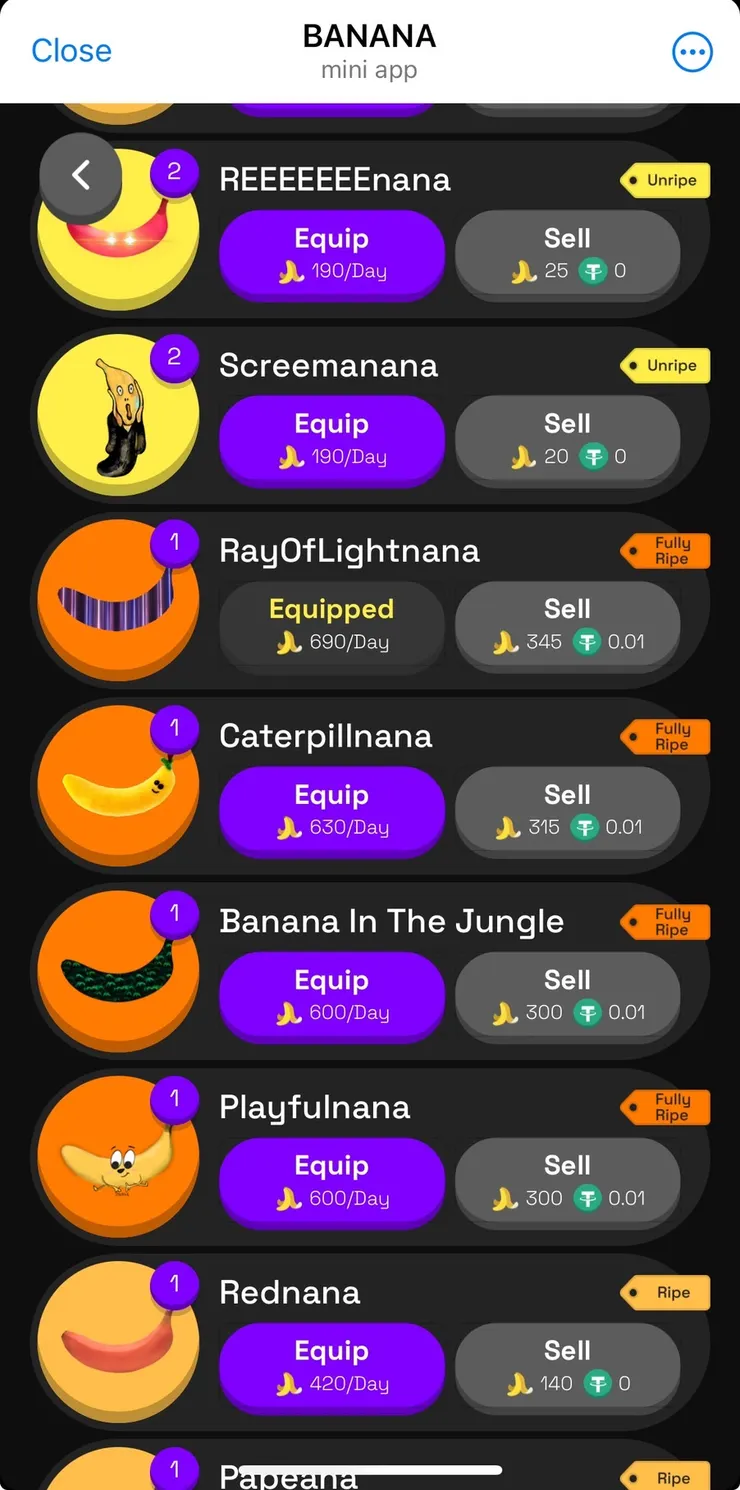Equip Rednana at 420/Day
Image resolution: width=740 pixels, height=1490 pixels.
point(331,1366)
